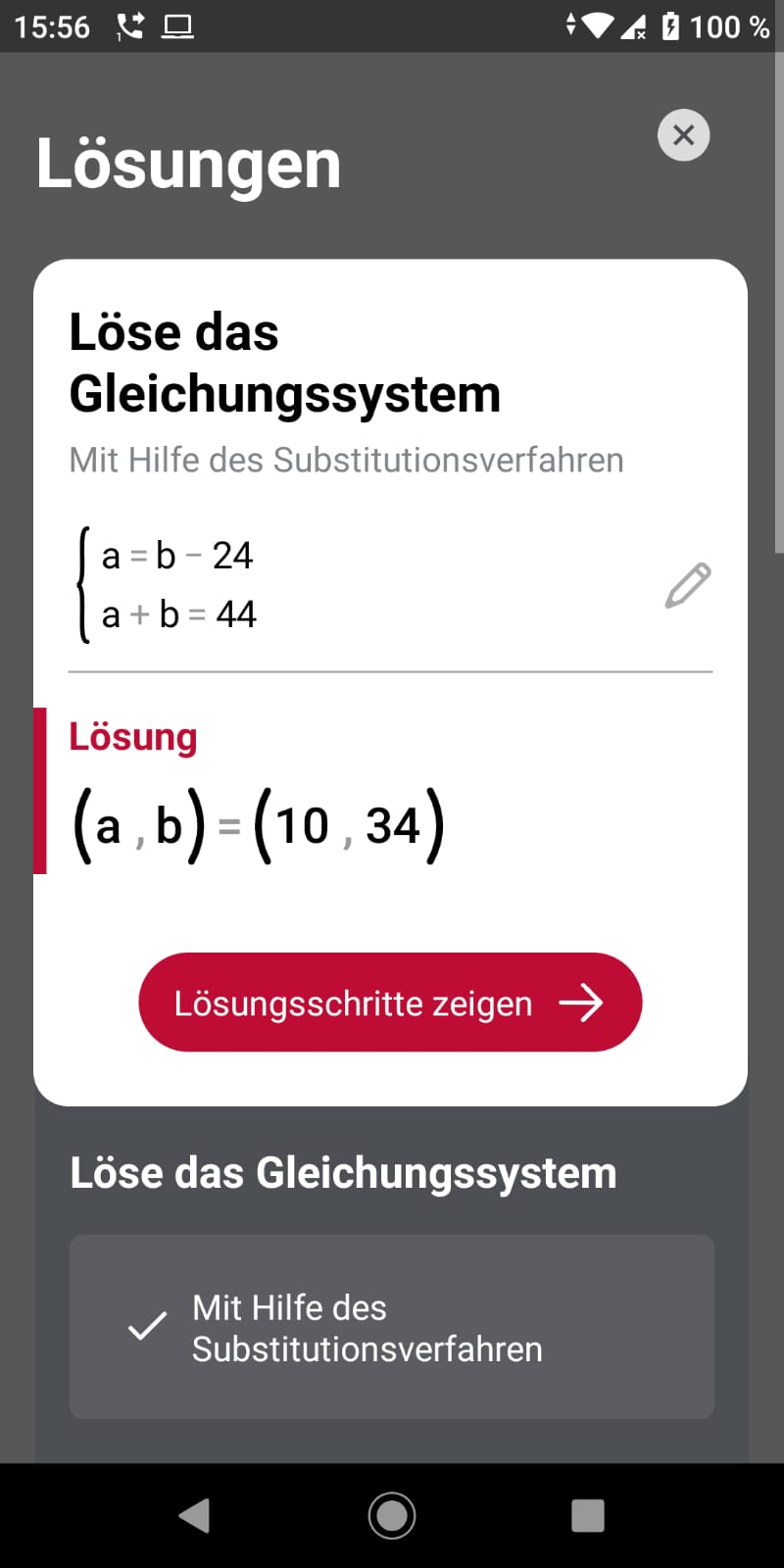Close the Lösungen screen

pyautogui.click(x=683, y=135)
